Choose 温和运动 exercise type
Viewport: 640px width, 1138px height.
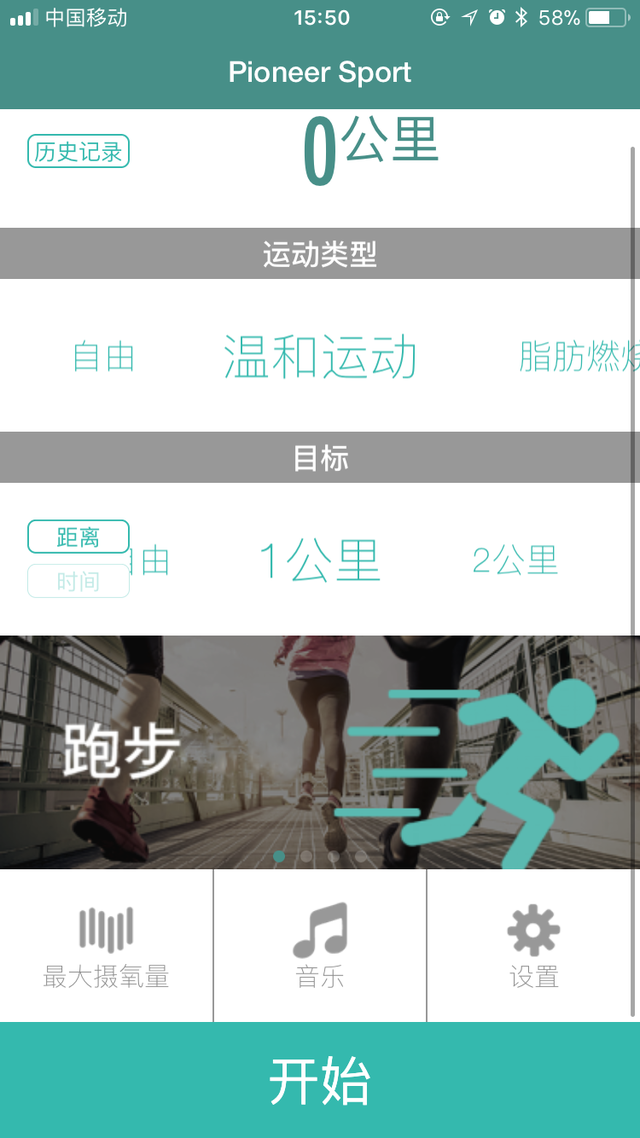tap(320, 357)
